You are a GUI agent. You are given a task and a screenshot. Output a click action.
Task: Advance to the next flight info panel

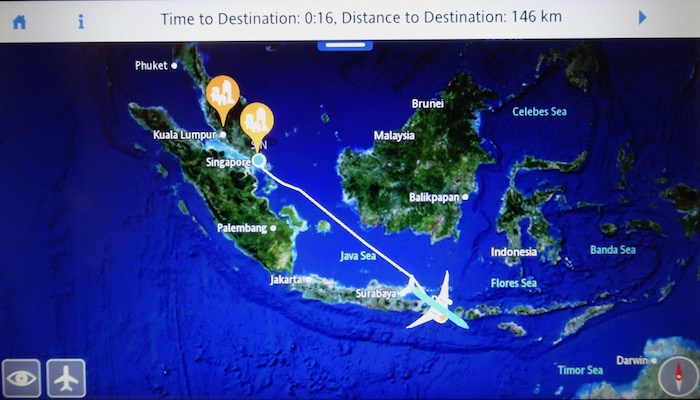(642, 18)
